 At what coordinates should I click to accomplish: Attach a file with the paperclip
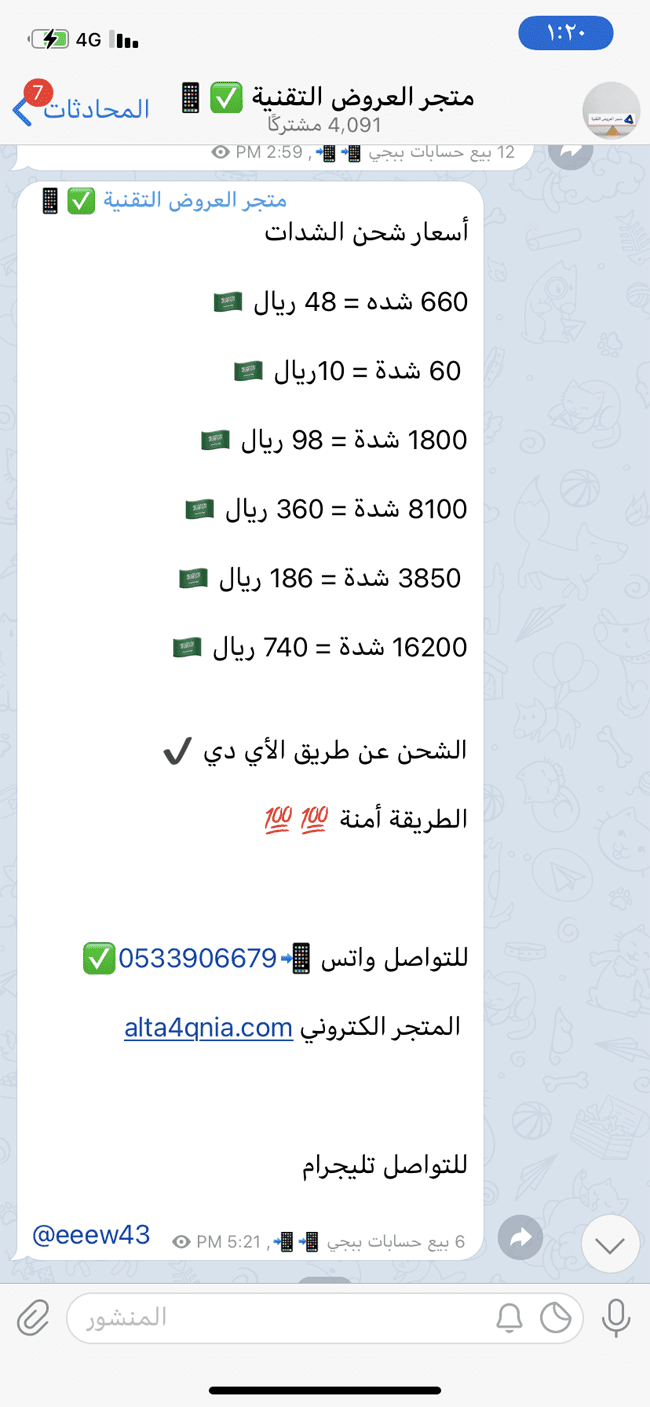pyautogui.click(x=33, y=1318)
